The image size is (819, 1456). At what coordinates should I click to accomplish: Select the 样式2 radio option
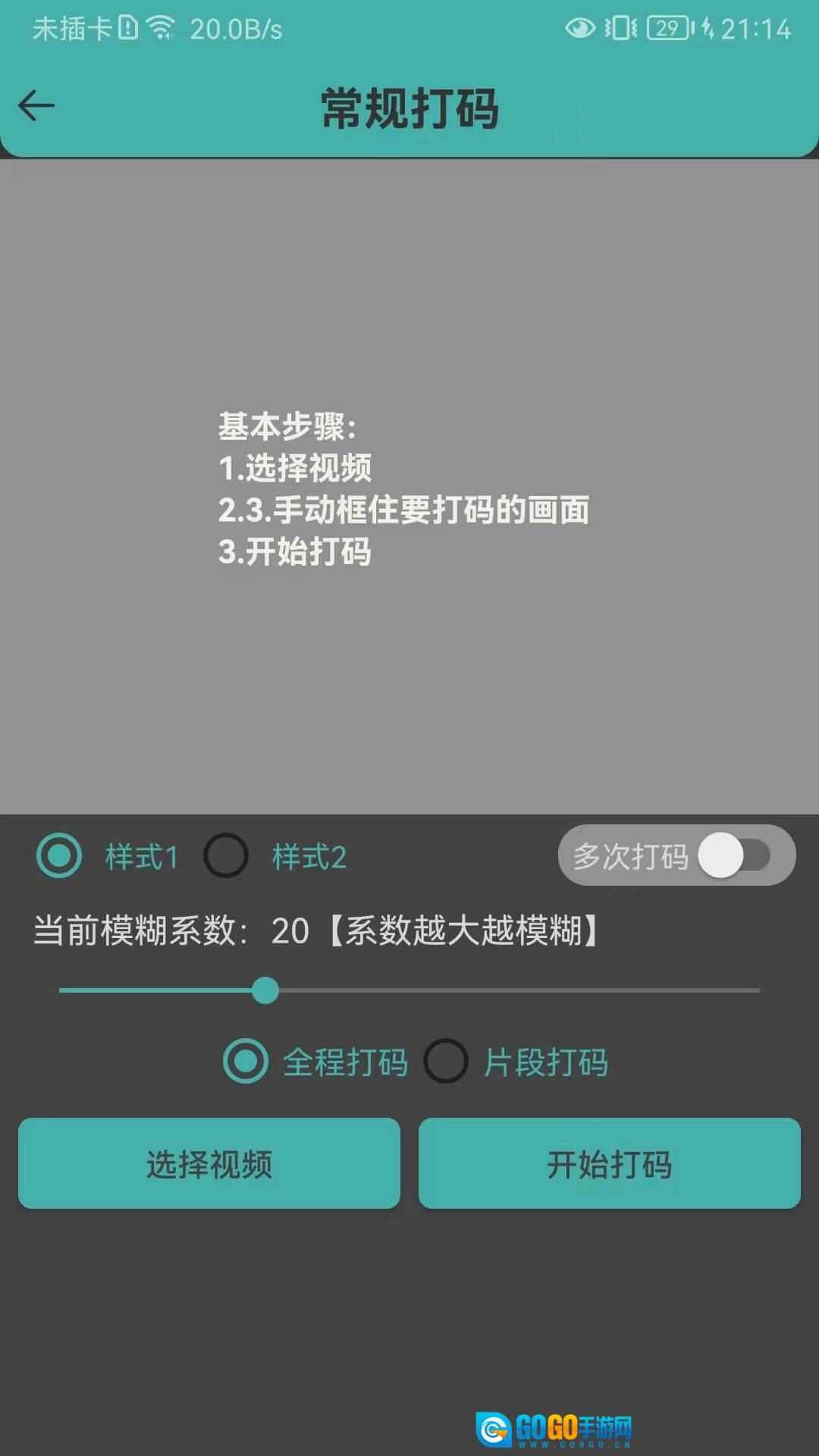pos(227,855)
